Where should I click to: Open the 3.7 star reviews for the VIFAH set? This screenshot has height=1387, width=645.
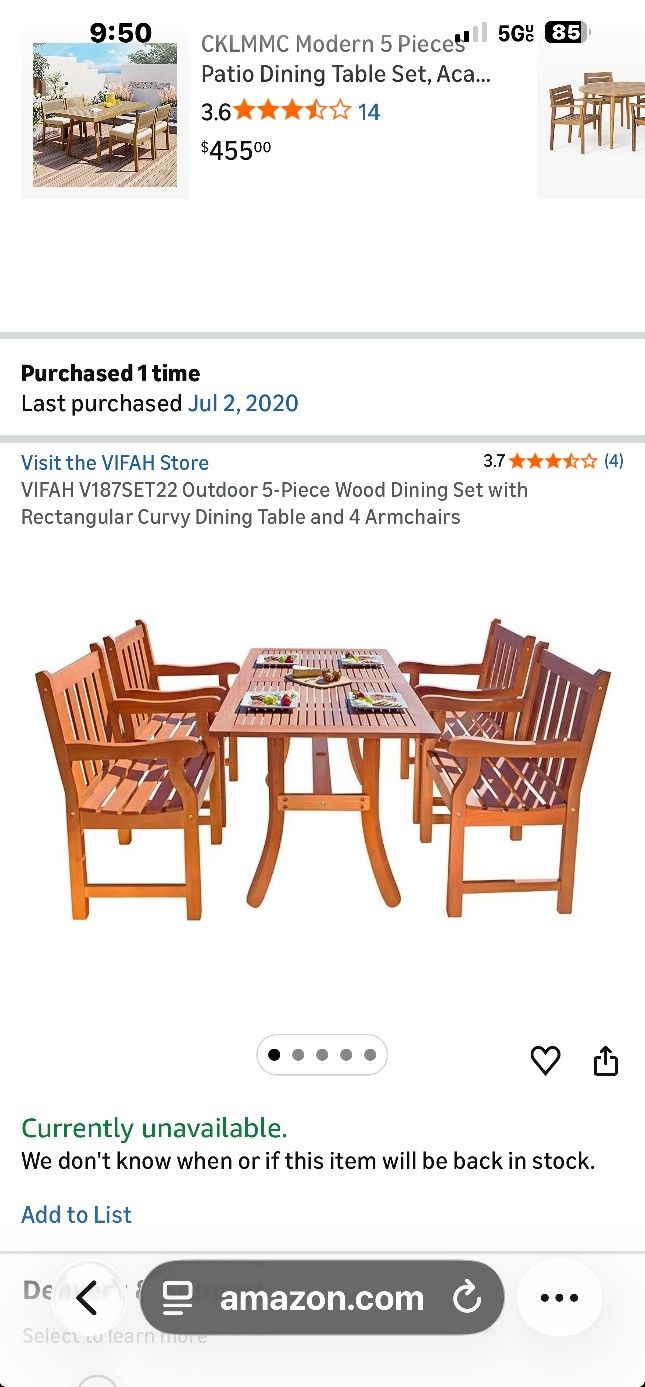click(x=553, y=461)
